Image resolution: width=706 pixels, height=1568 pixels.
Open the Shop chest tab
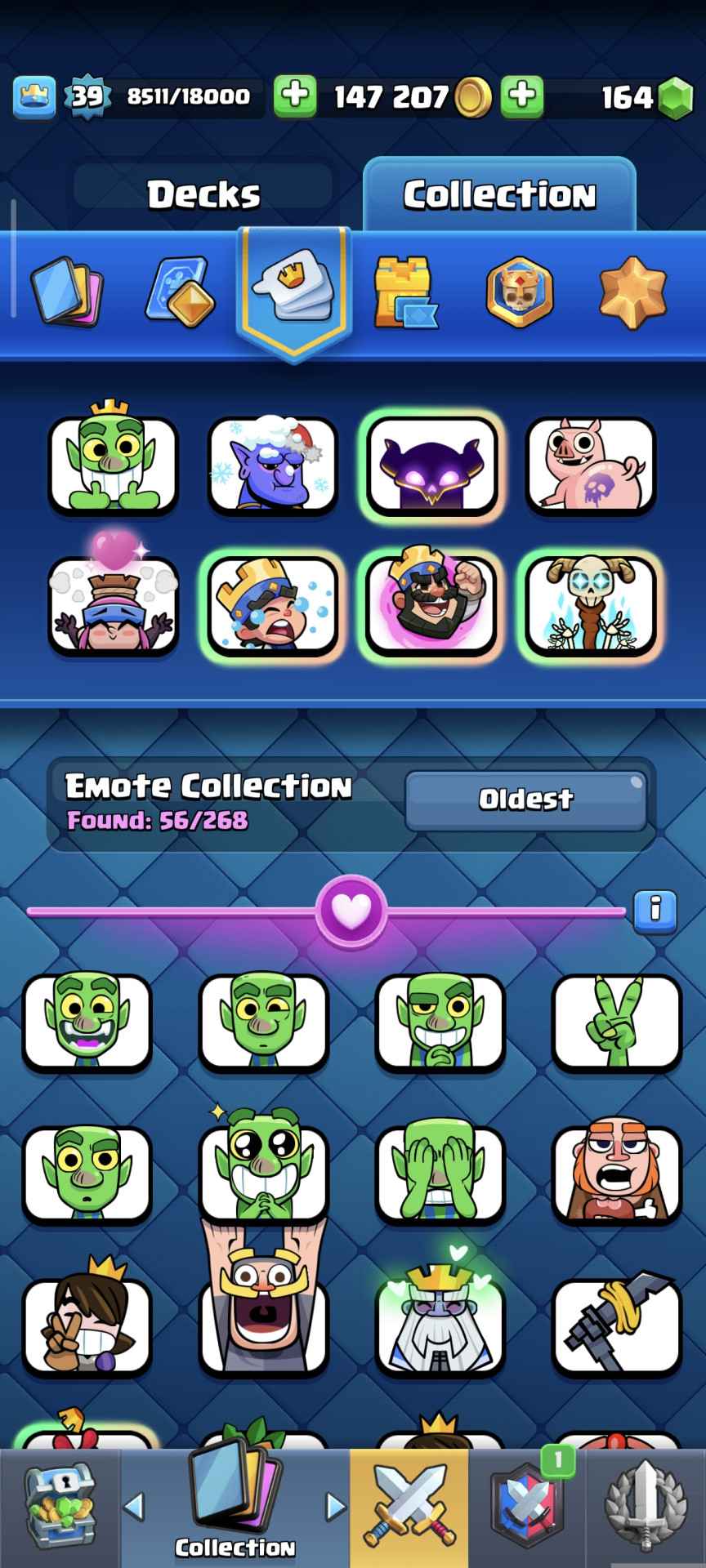60,1508
